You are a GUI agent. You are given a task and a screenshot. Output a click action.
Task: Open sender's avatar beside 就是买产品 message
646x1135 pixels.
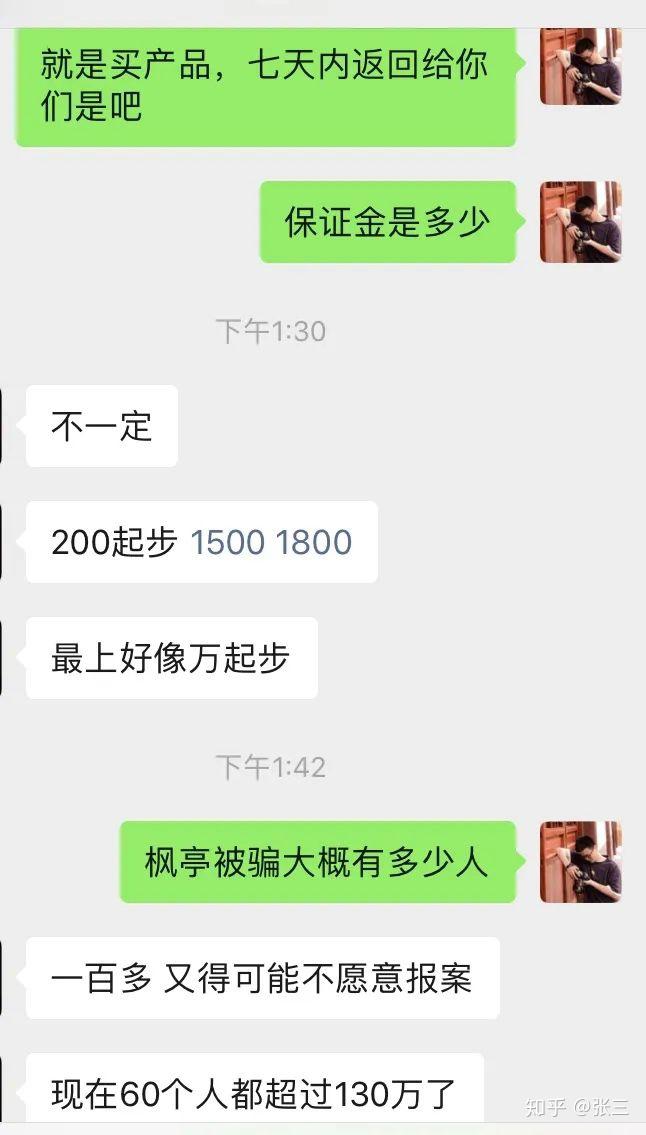coord(581,67)
